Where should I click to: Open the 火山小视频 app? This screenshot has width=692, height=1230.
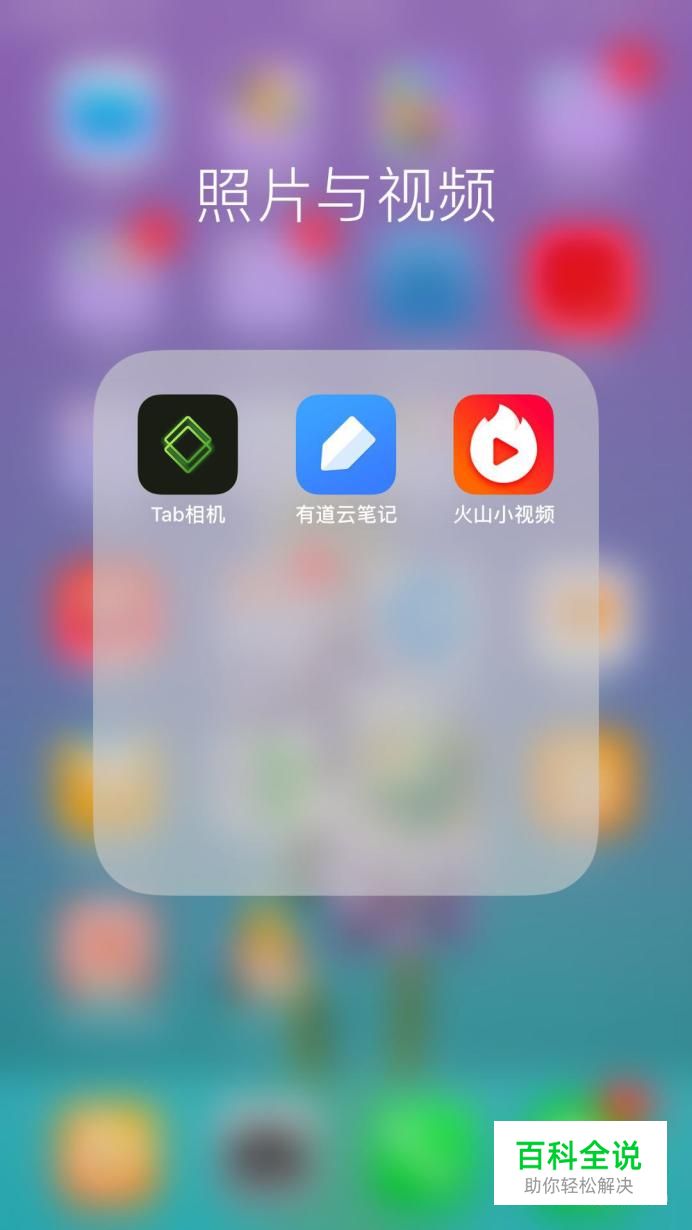point(504,445)
